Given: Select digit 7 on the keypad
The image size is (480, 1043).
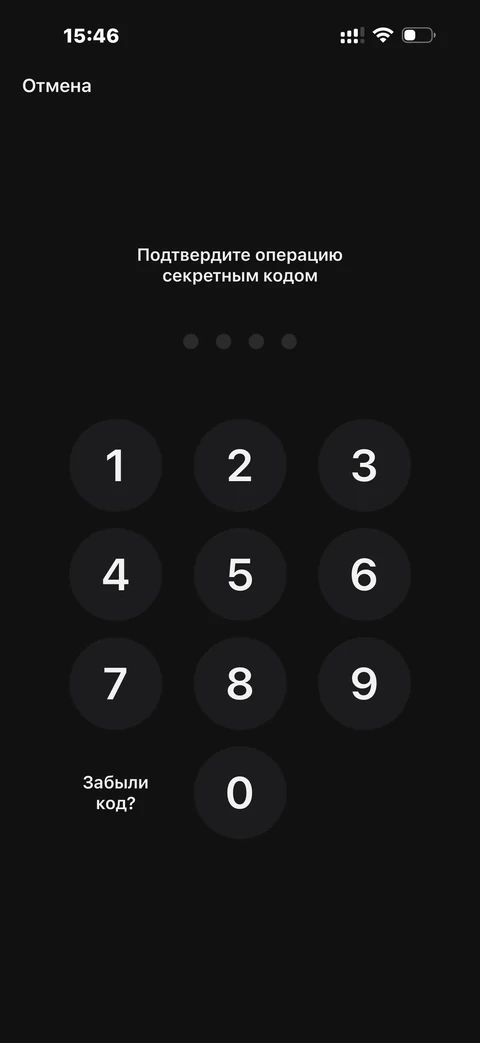Looking at the screenshot, I should pos(116,683).
